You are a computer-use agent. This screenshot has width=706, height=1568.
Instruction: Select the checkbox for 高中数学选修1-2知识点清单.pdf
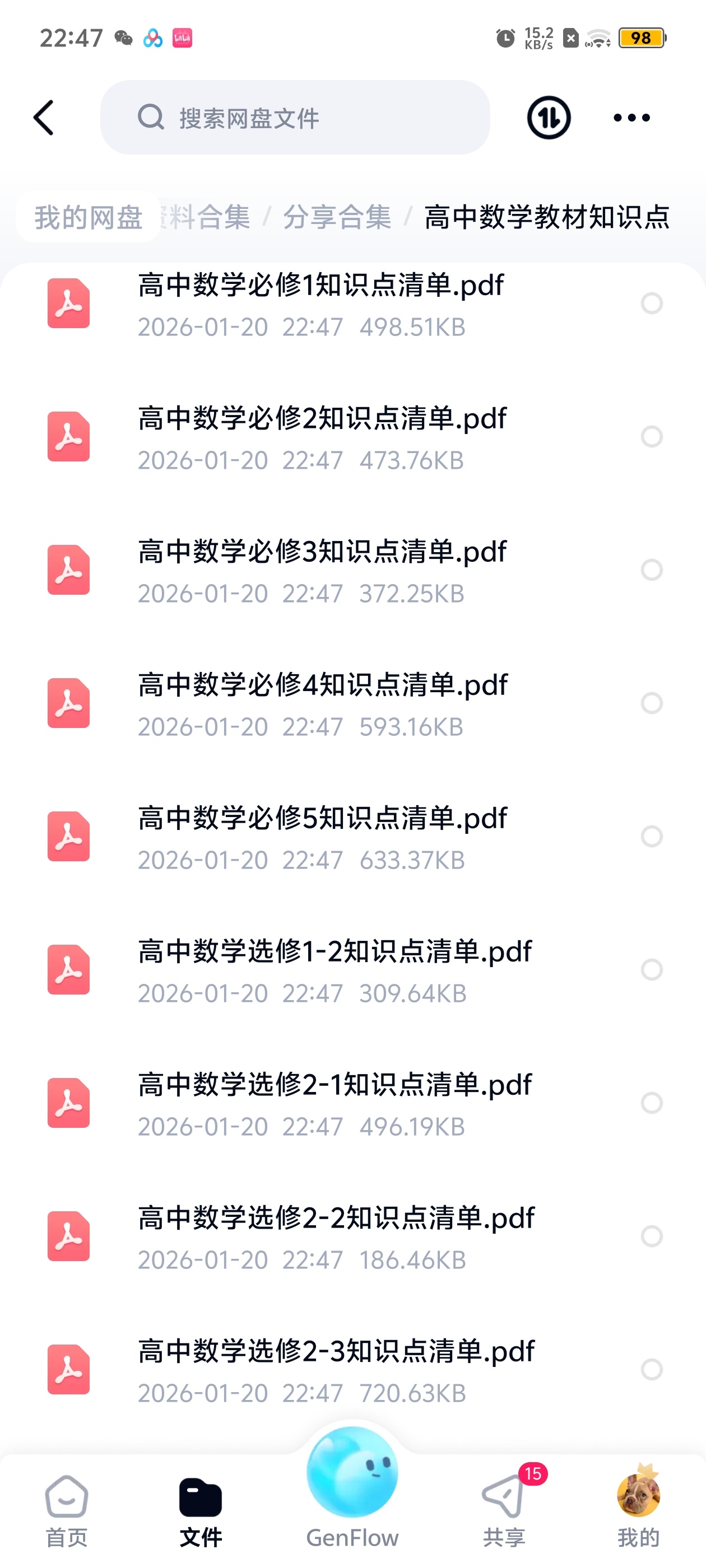tap(651, 970)
